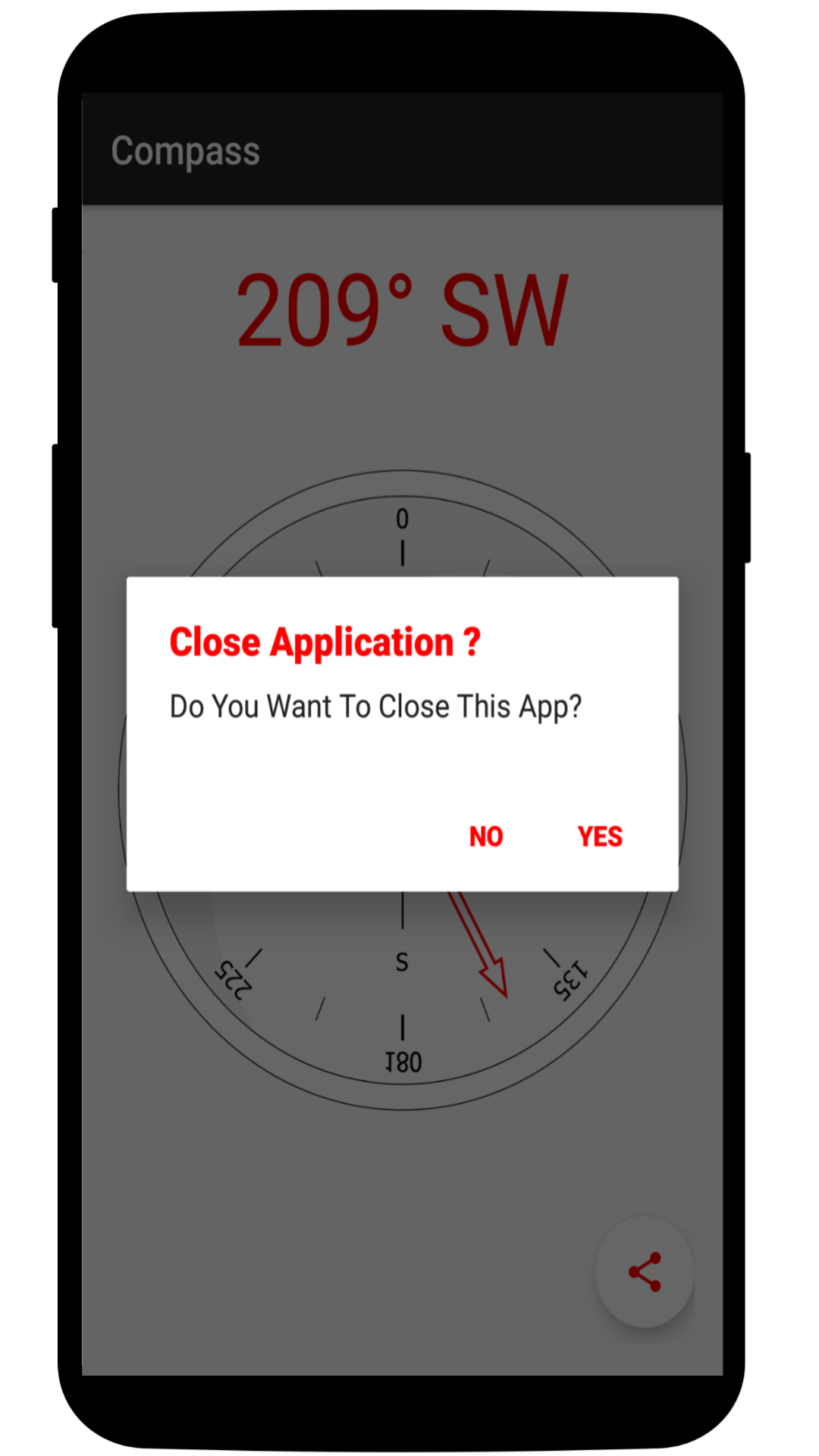Tap the 0 degree mark on the dial

coord(402,519)
